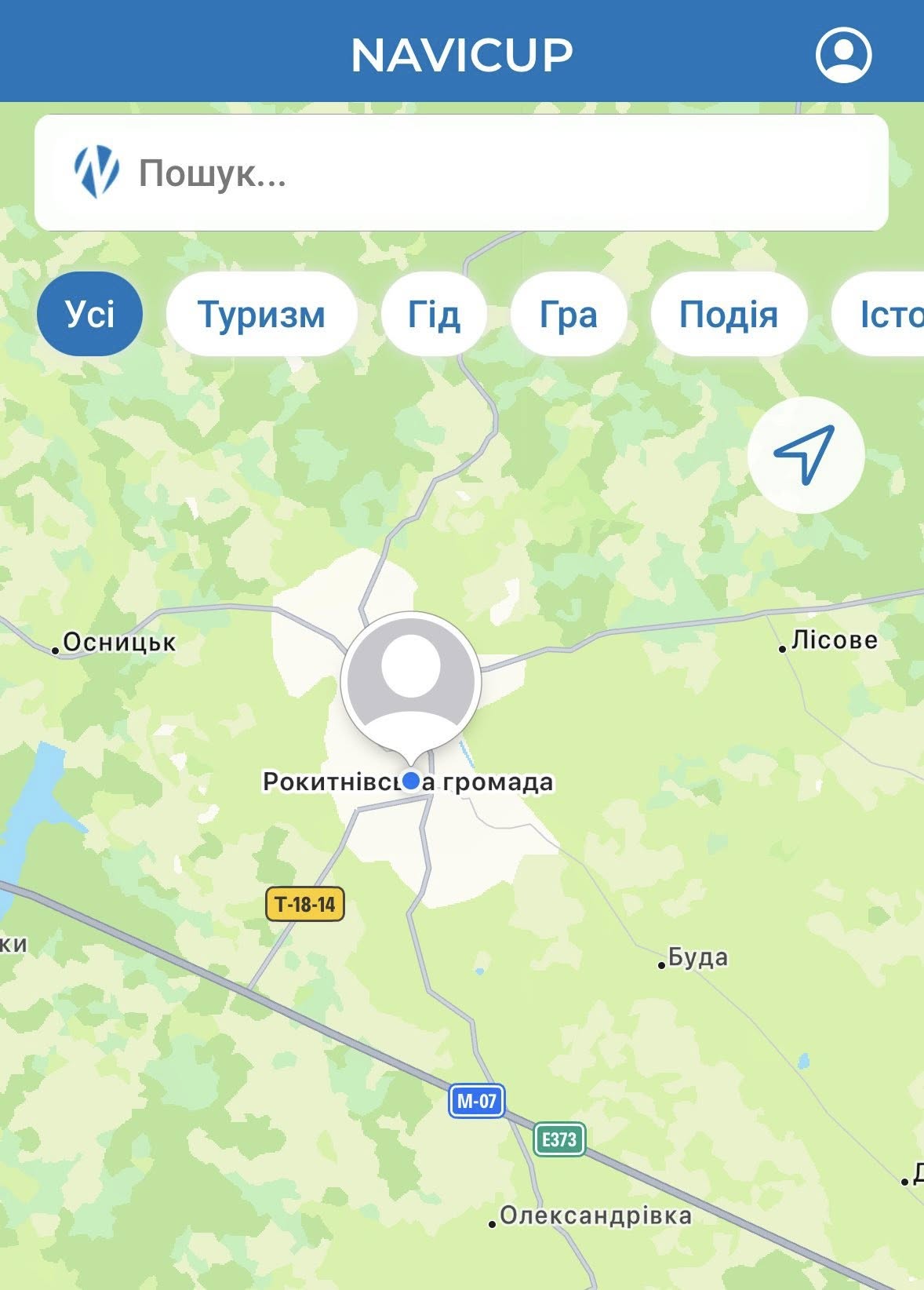The width and height of the screenshot is (924, 1290).
Task: Open the avatar pin on the map
Action: [410, 681]
